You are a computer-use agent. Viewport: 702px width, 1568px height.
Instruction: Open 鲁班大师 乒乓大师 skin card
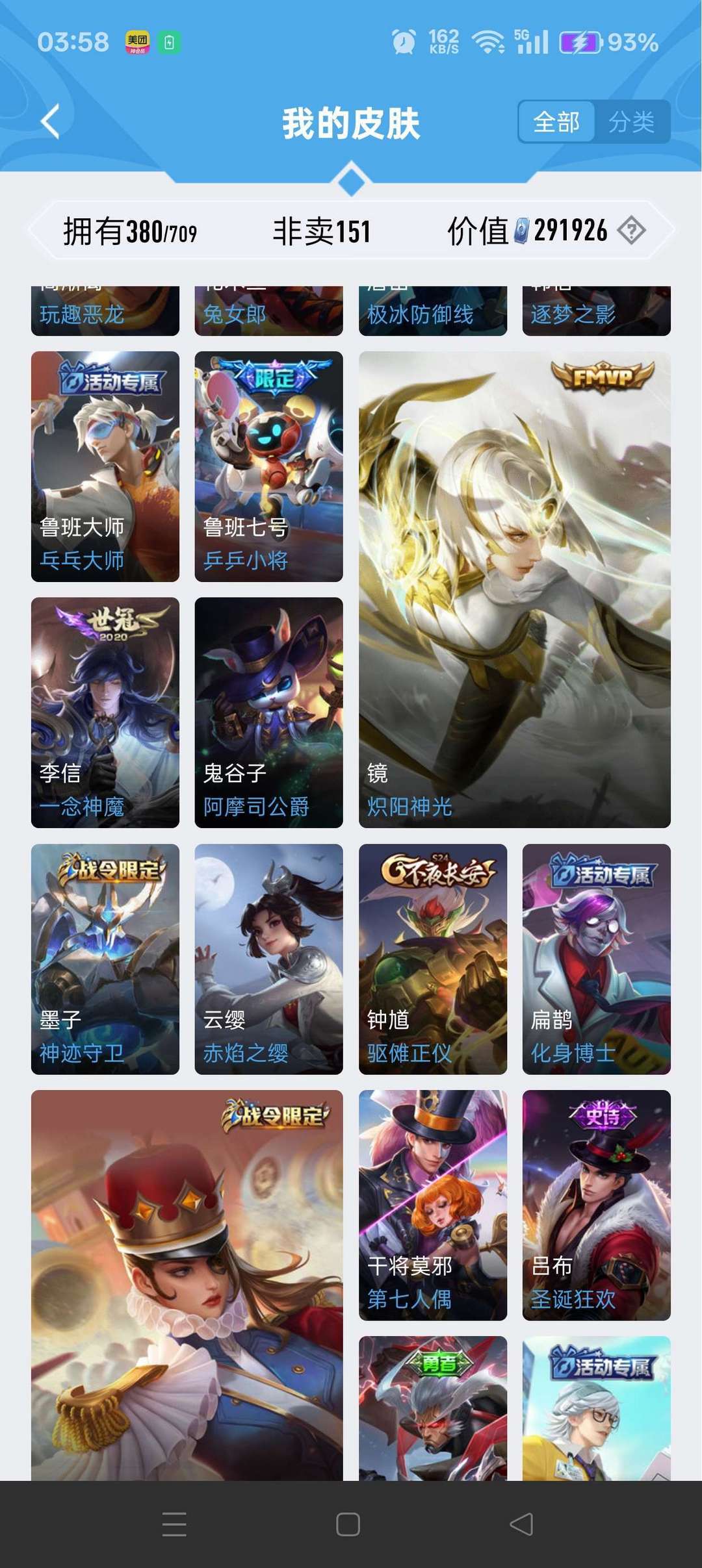pos(105,466)
